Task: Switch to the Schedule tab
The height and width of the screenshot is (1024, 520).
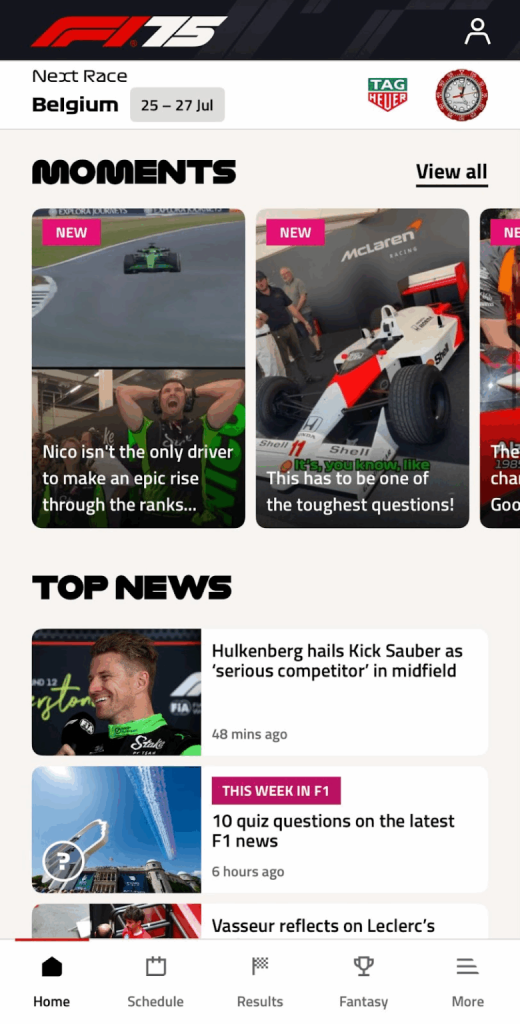Action: [155, 982]
